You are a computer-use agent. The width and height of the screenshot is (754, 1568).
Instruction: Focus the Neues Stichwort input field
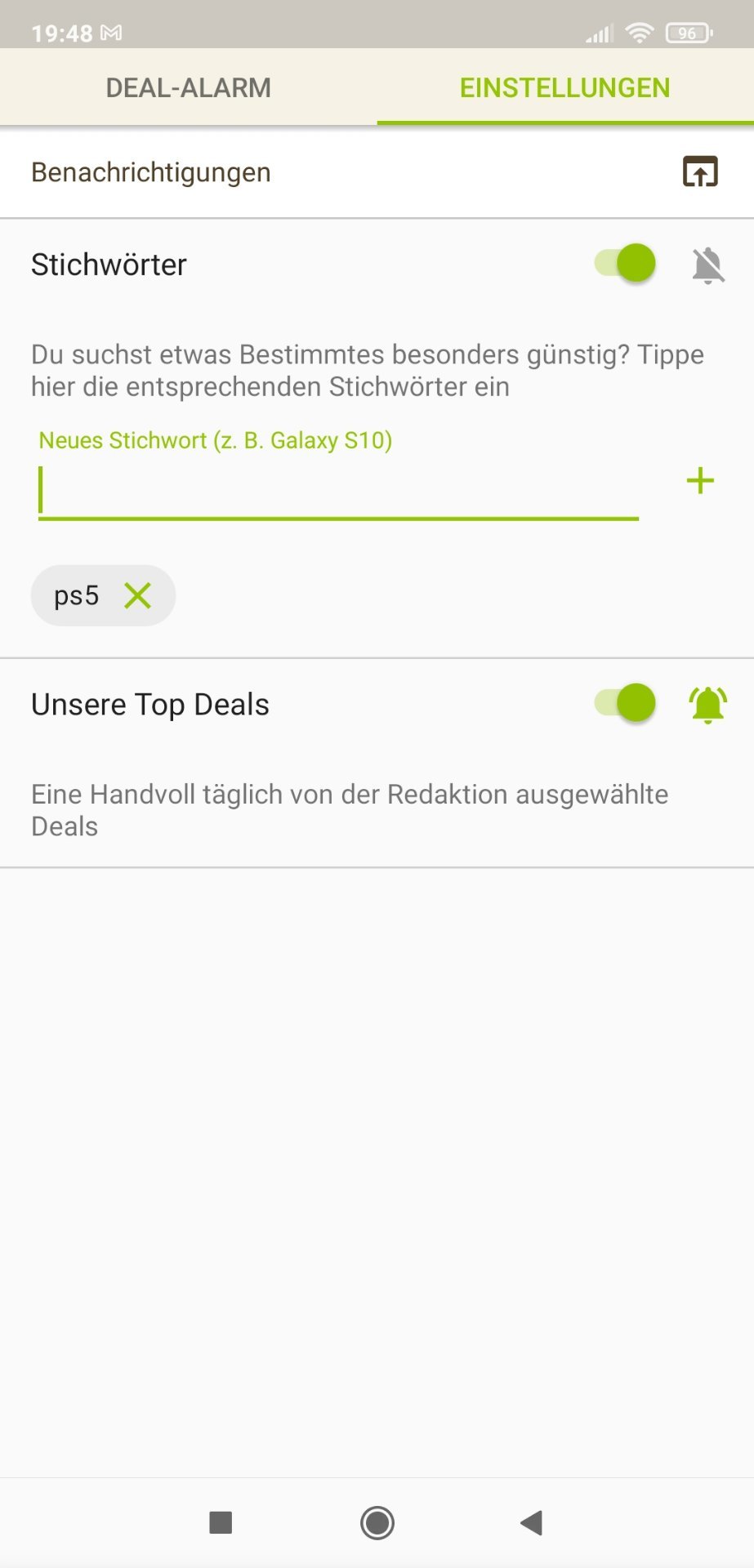click(338, 492)
